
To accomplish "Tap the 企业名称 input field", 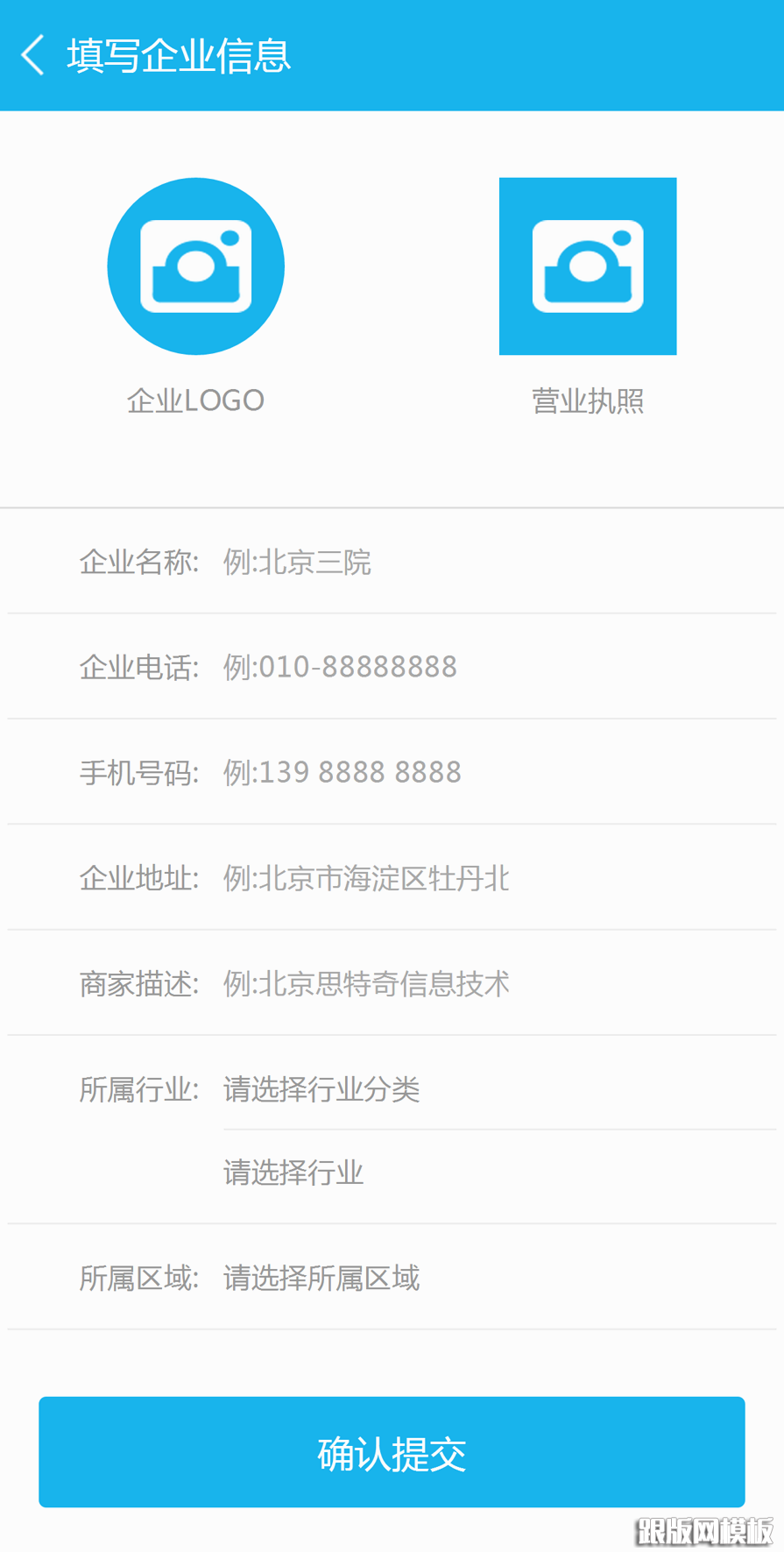I will pyautogui.click(x=491, y=562).
